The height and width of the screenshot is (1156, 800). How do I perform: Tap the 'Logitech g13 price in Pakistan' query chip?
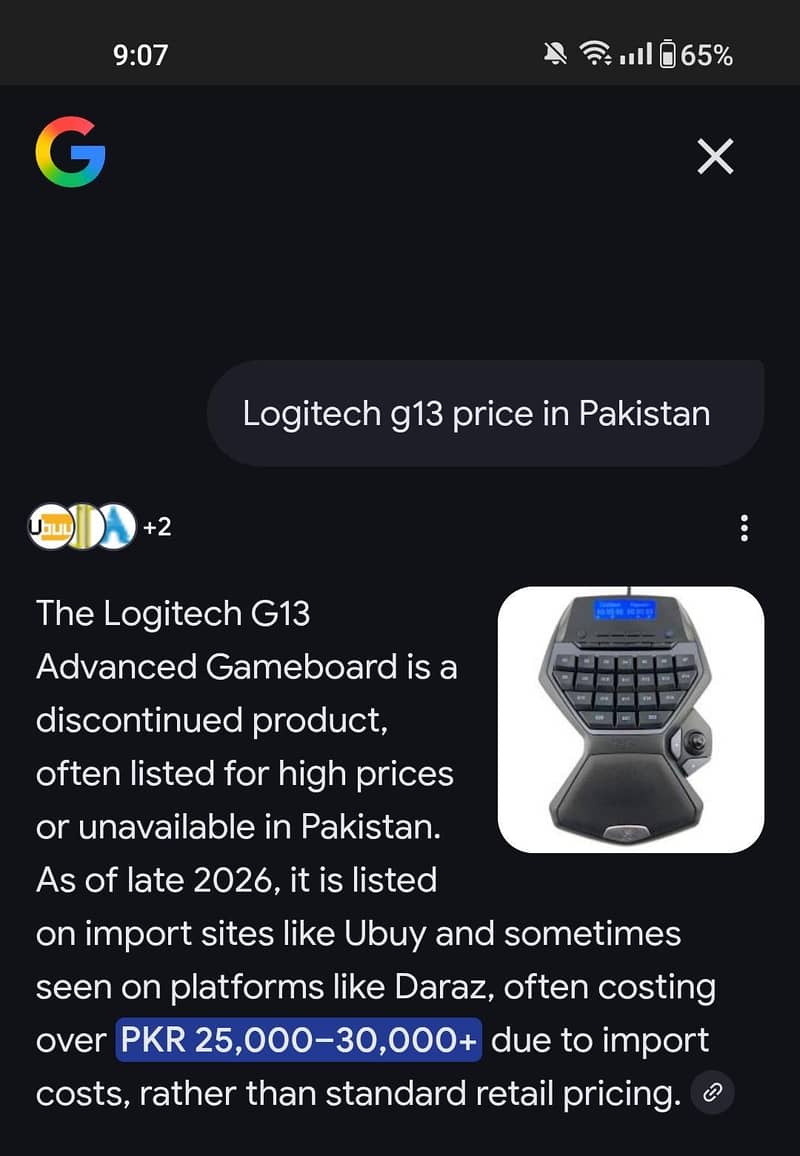tap(484, 412)
